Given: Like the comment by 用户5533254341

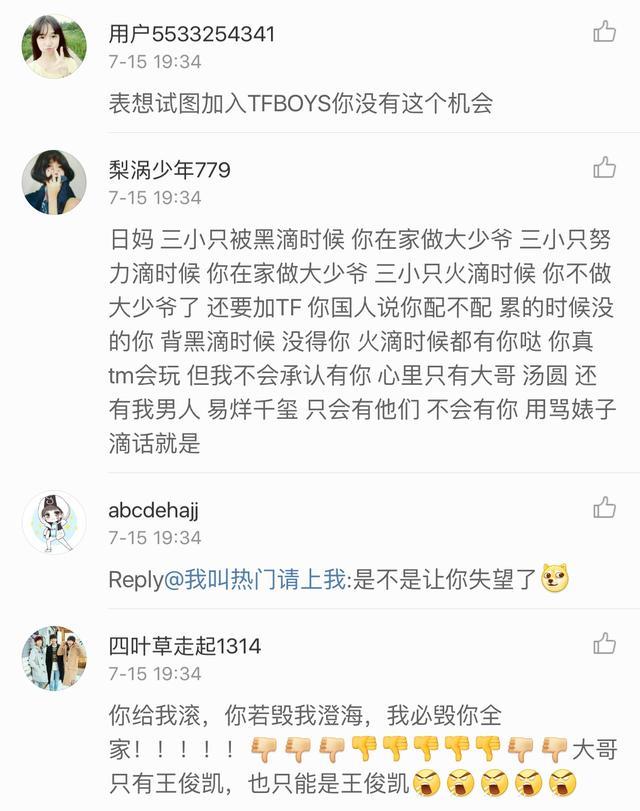Looking at the screenshot, I should 605,32.
